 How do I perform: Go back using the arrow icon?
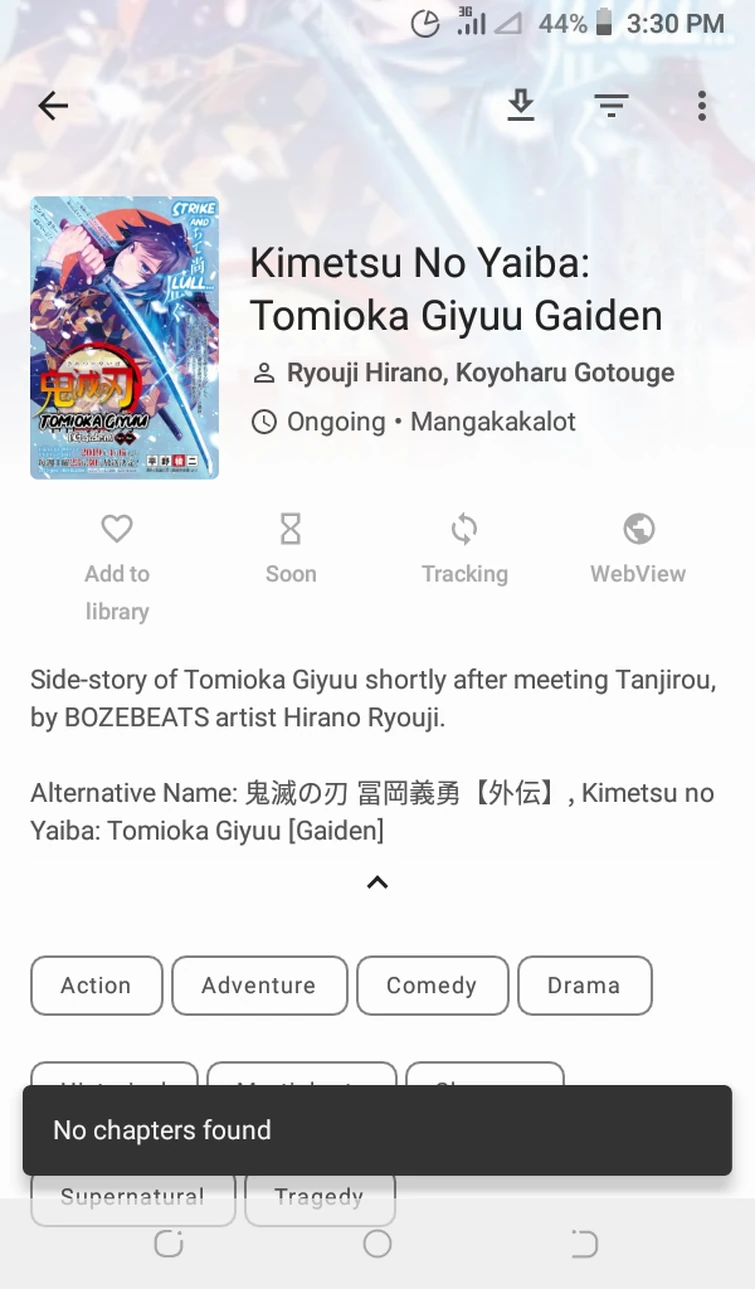[53, 105]
